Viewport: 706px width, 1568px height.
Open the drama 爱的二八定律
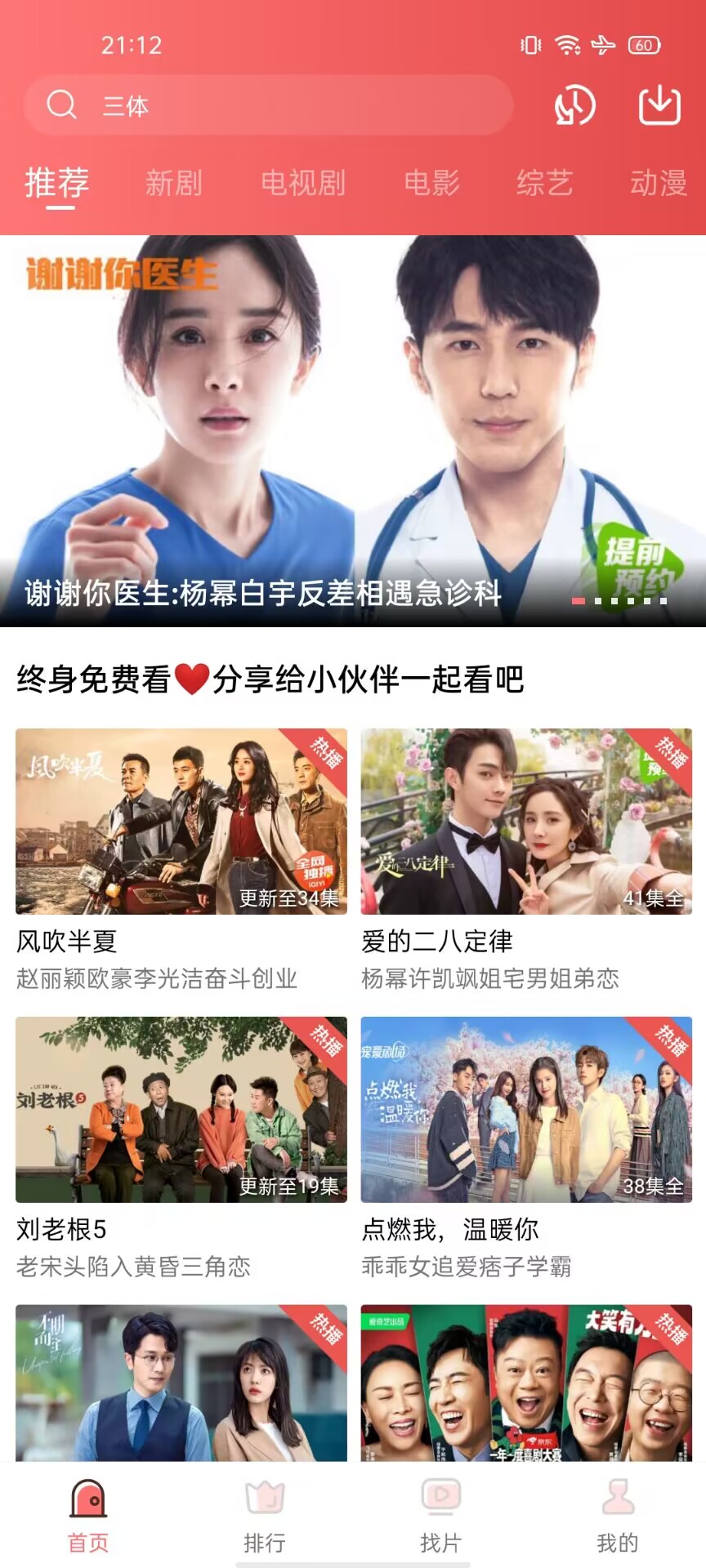[526, 822]
